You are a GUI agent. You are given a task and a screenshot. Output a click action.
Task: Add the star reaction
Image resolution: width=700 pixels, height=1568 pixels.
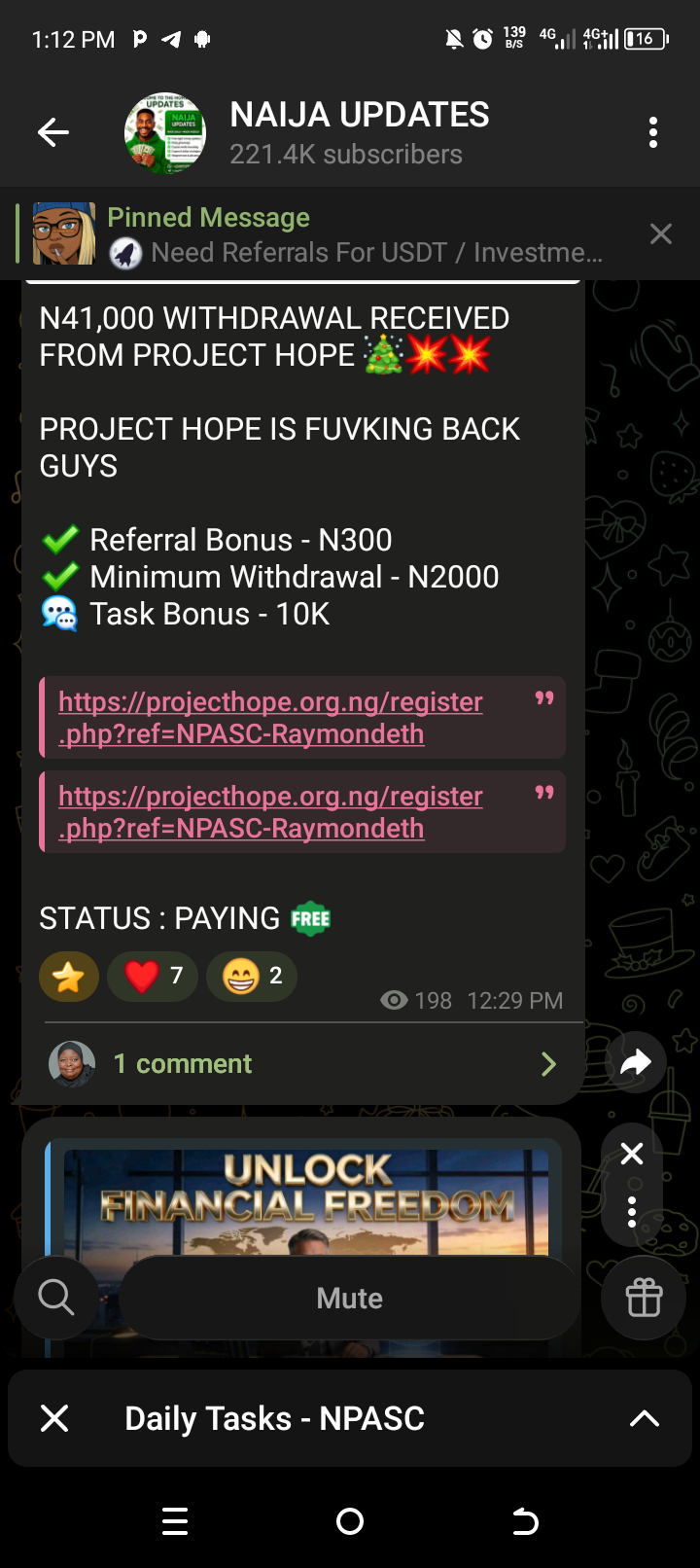(69, 977)
